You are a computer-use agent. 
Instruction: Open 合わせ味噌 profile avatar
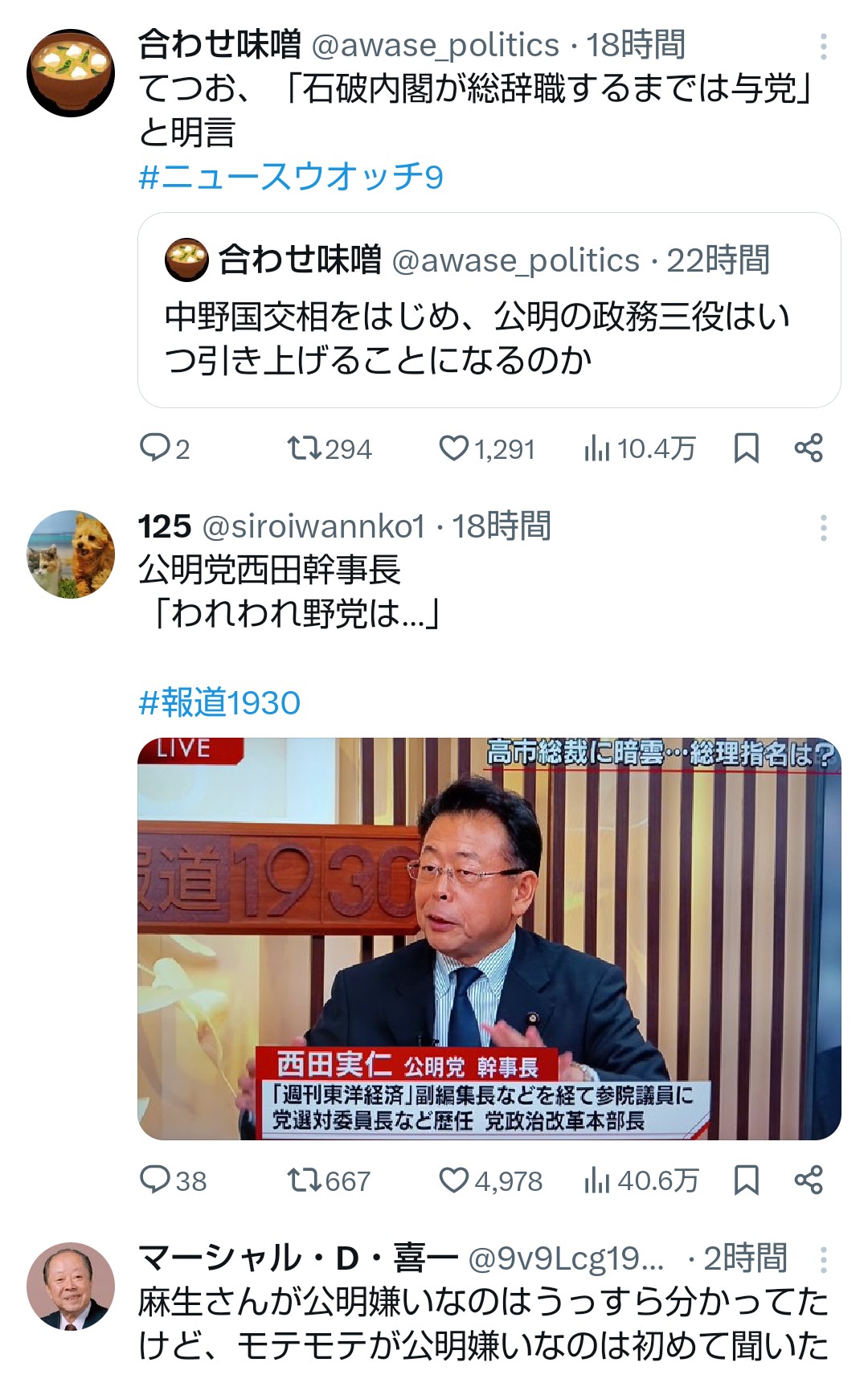[71, 73]
